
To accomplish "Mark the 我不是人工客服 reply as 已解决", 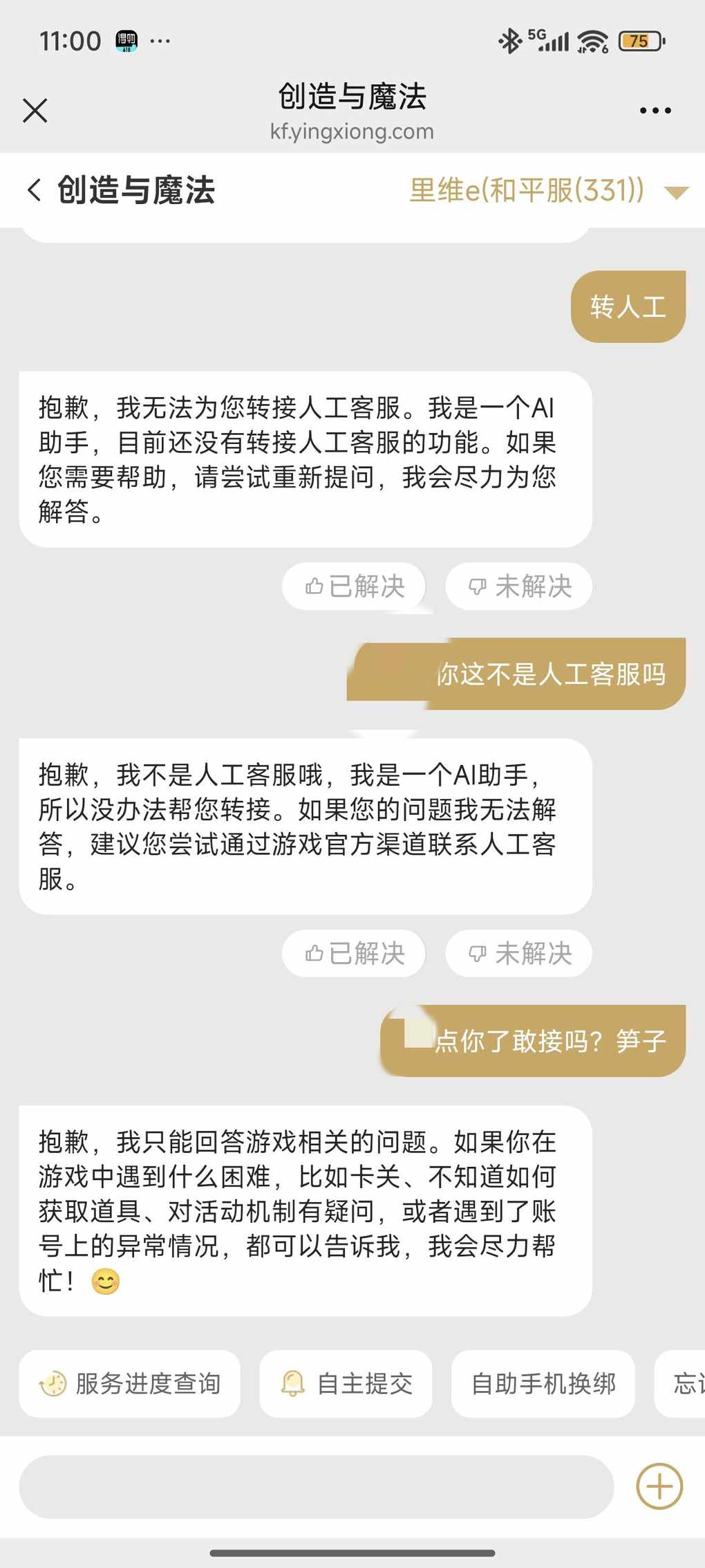I will [354, 954].
